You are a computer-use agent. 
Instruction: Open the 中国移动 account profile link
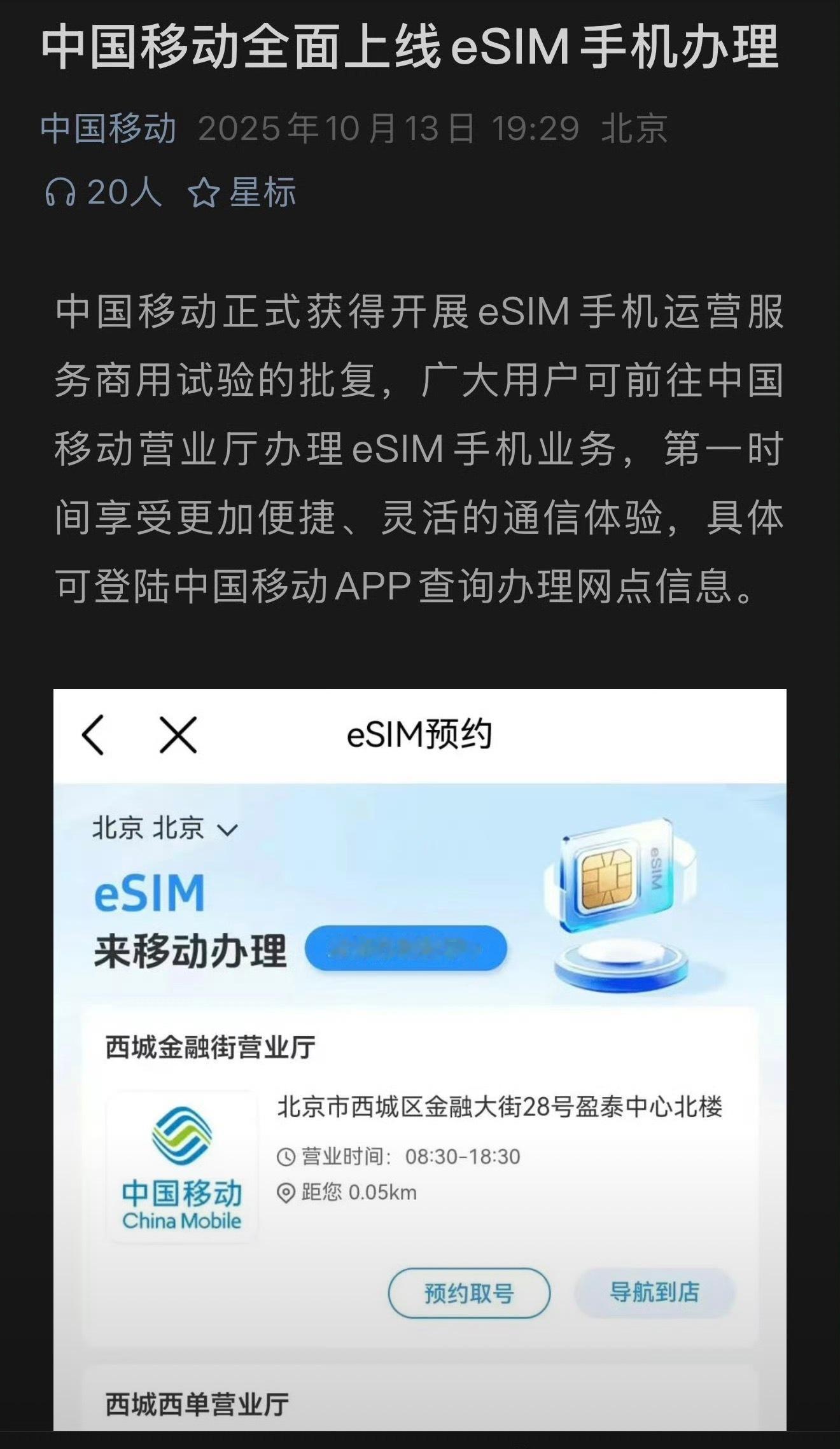108,129
